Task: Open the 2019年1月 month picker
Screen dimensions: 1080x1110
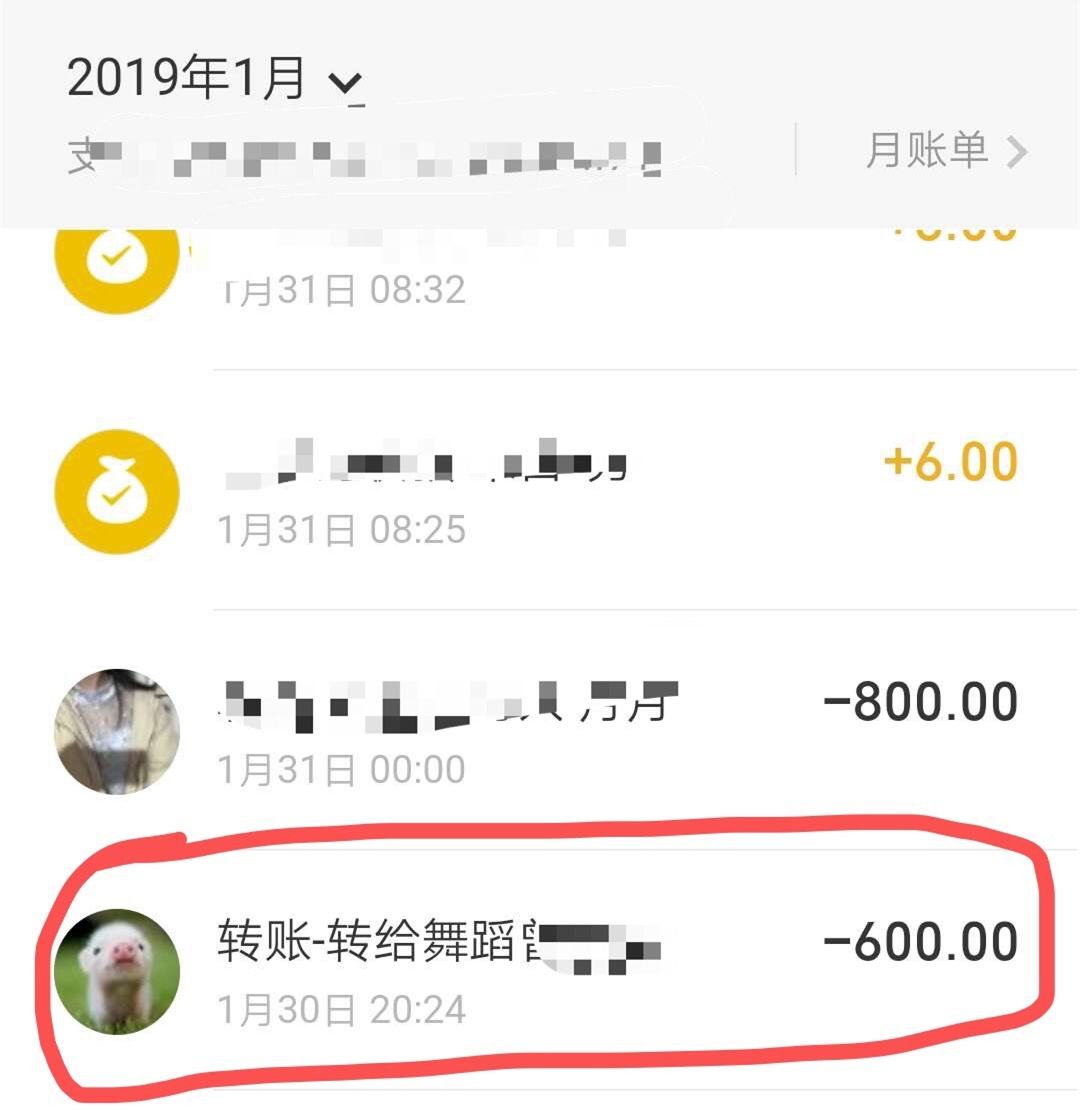Action: 215,80
